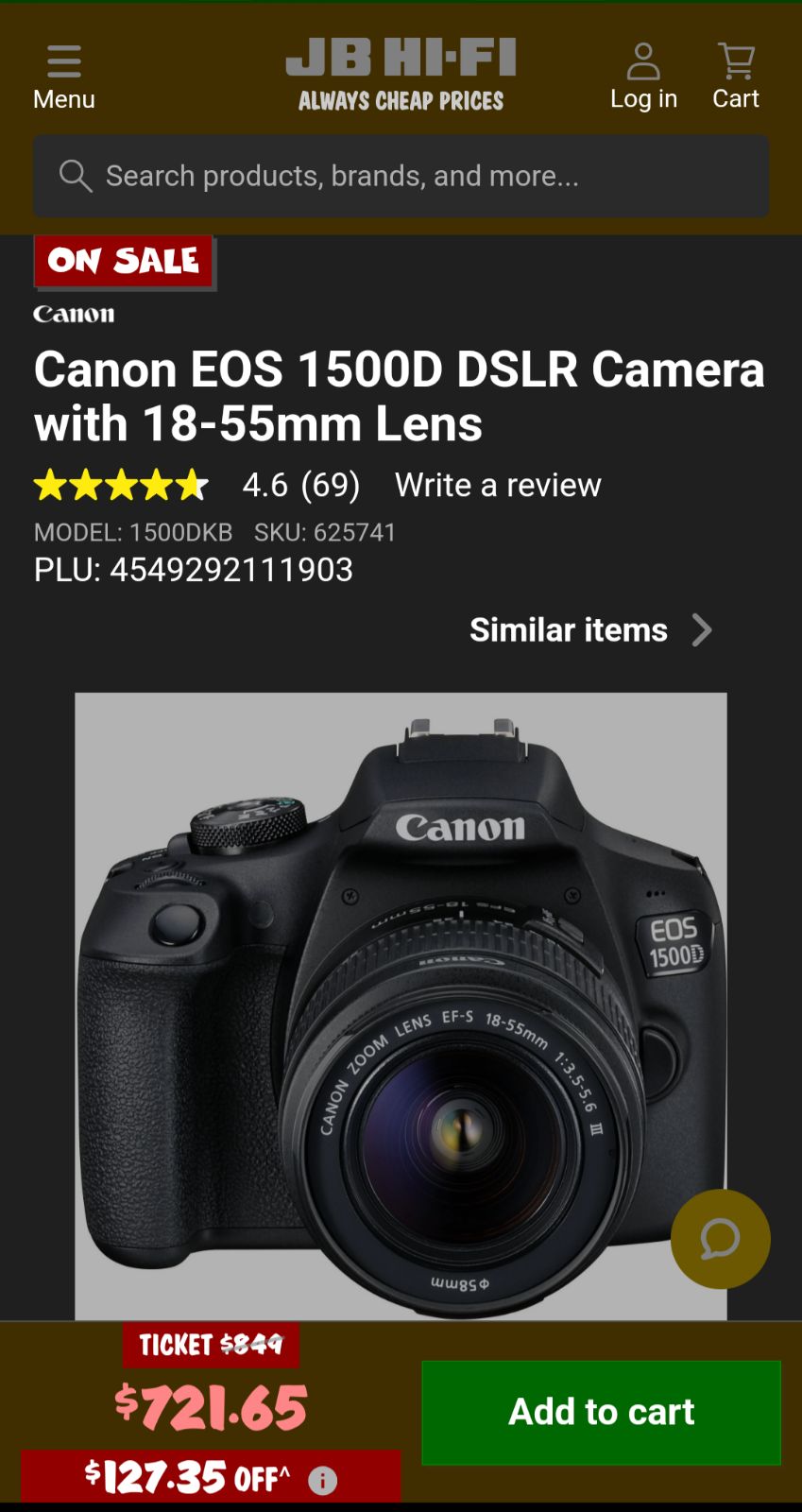Click the product title text
Viewport: 802px width, 1512px height.
(400, 397)
